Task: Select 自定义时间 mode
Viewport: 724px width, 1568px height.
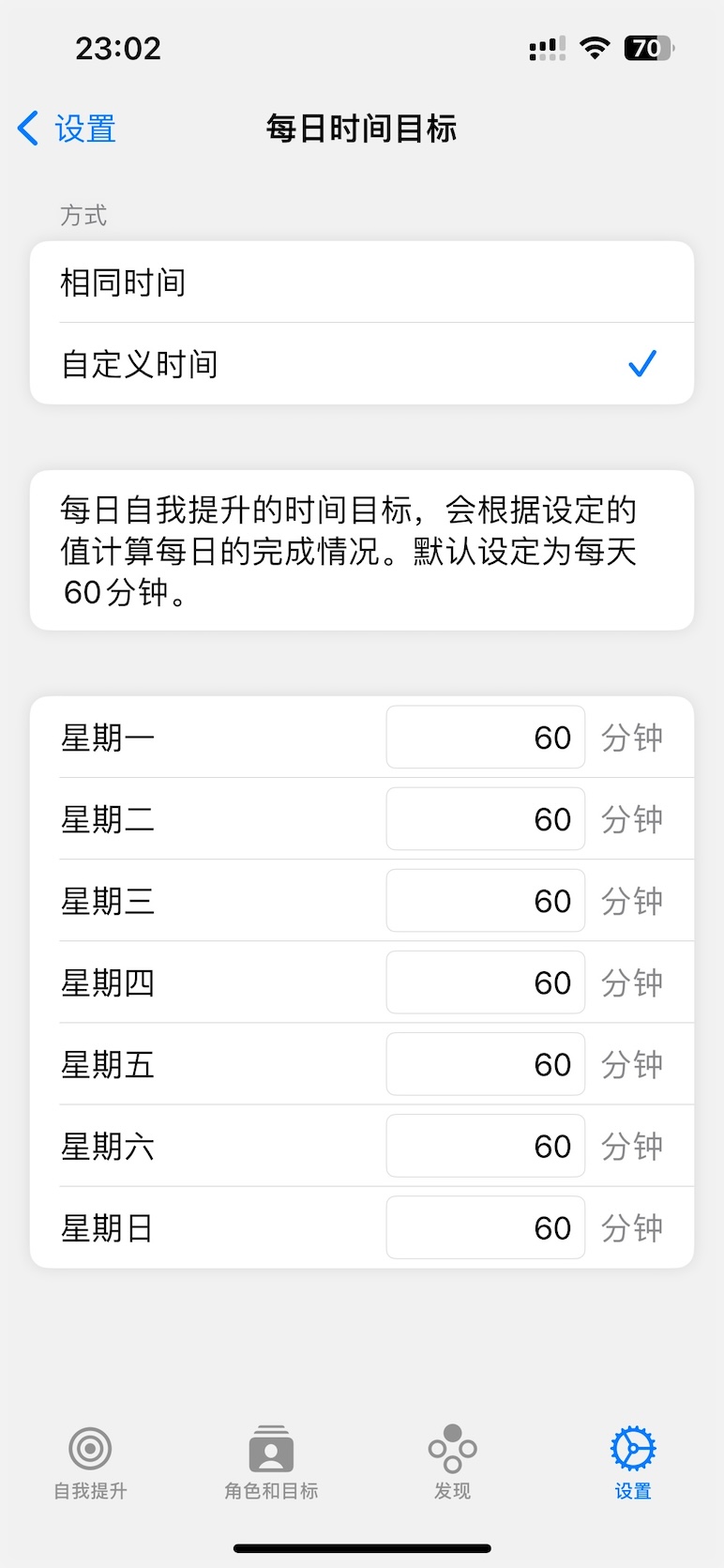Action: click(x=361, y=364)
